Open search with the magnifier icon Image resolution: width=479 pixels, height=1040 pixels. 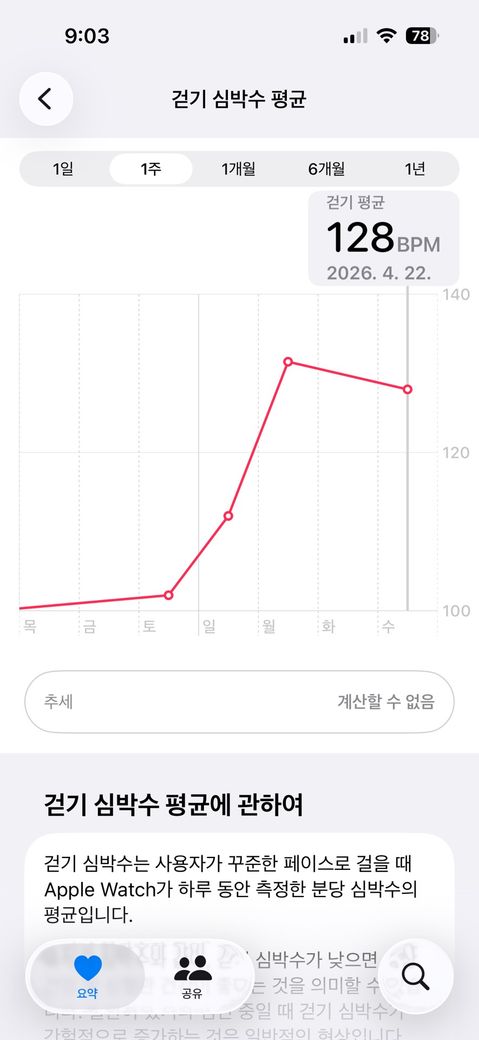tap(416, 976)
